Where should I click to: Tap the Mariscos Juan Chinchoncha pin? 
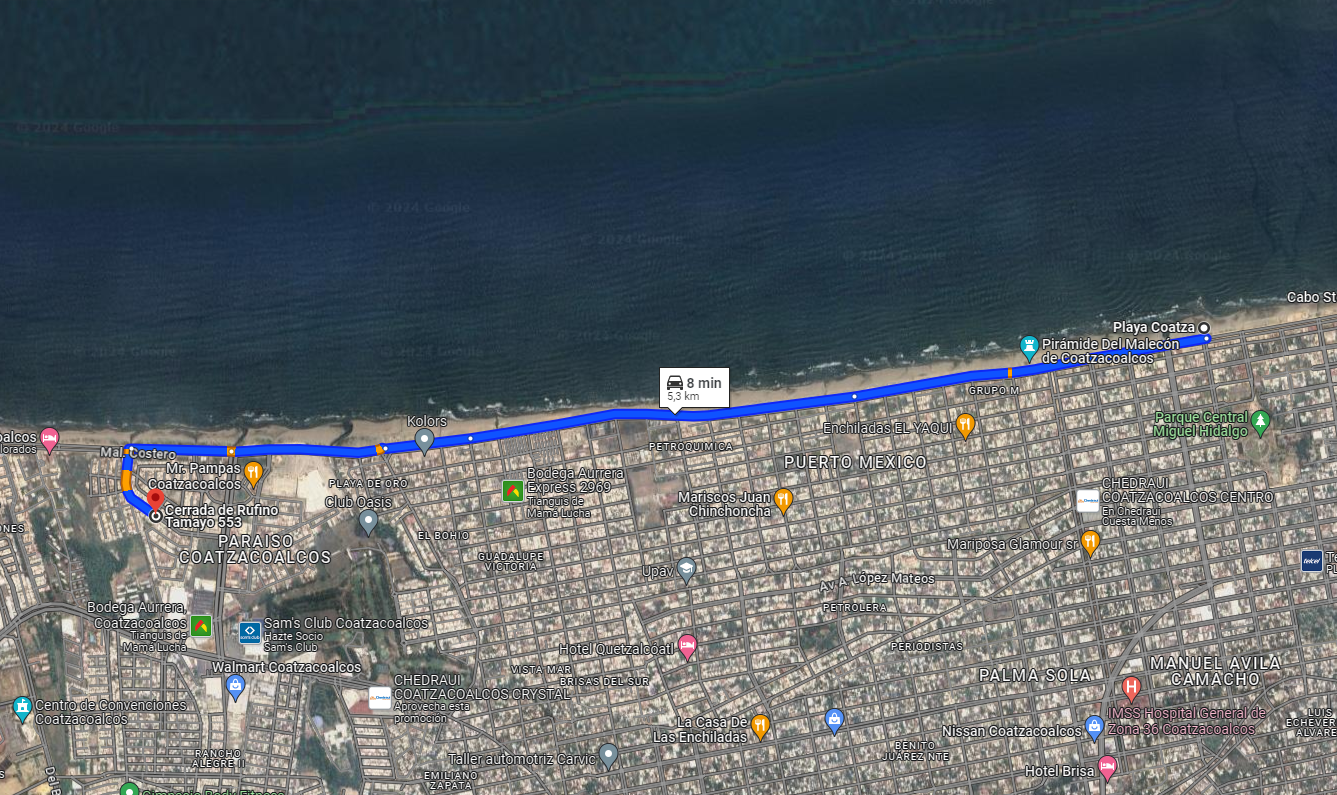(x=783, y=499)
